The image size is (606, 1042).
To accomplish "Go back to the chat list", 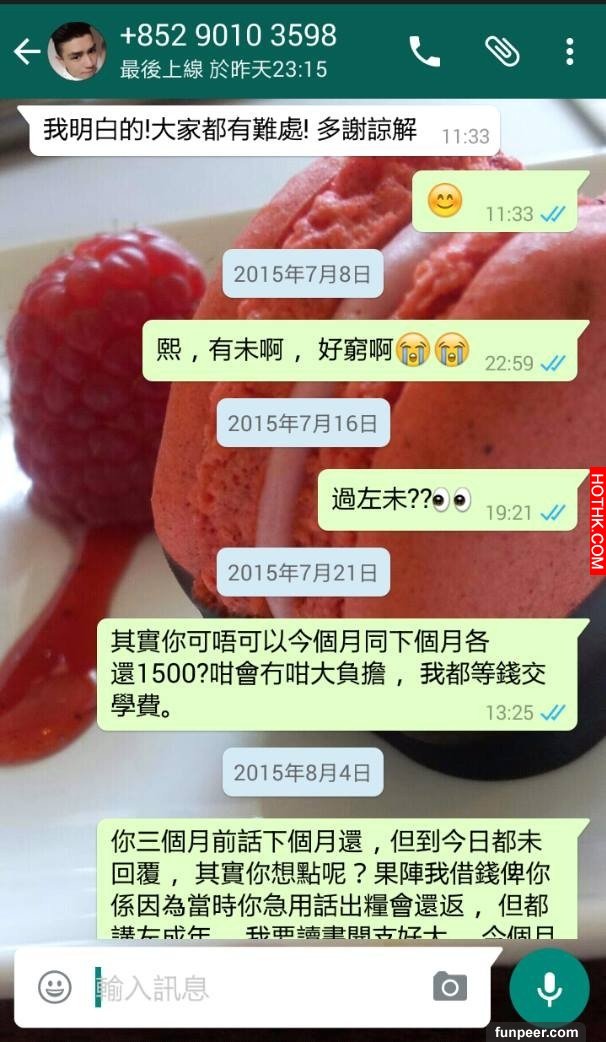I will [x=26, y=52].
